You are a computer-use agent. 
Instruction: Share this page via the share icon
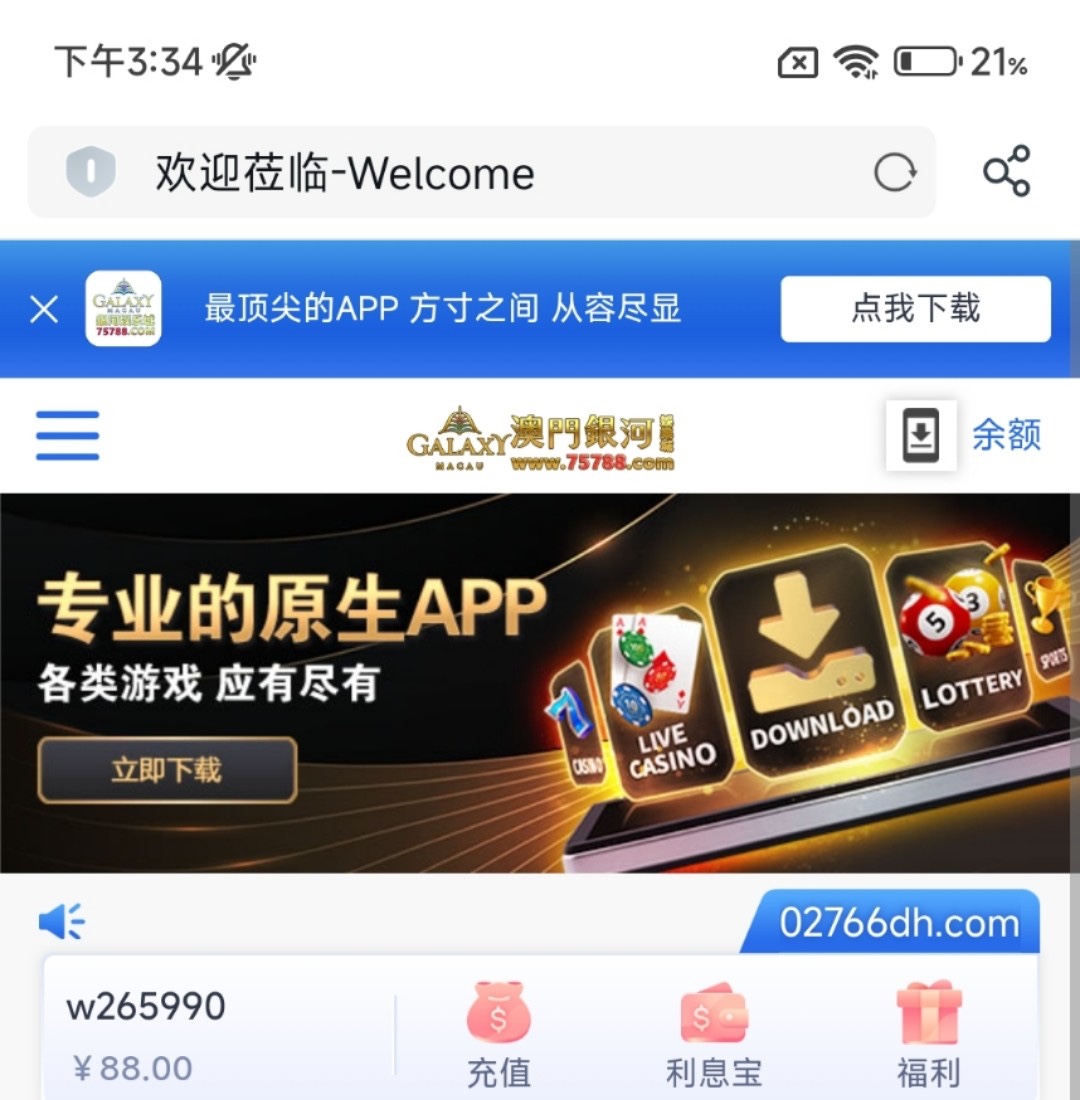coord(1006,171)
